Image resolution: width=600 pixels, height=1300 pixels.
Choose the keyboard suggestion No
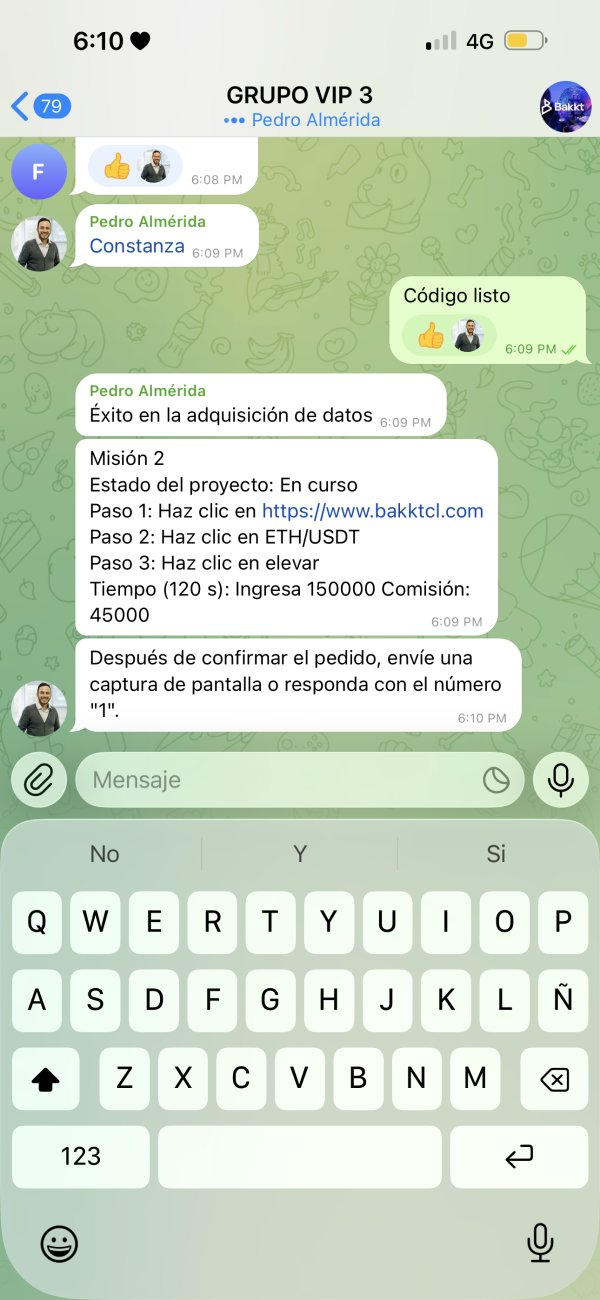(104, 853)
